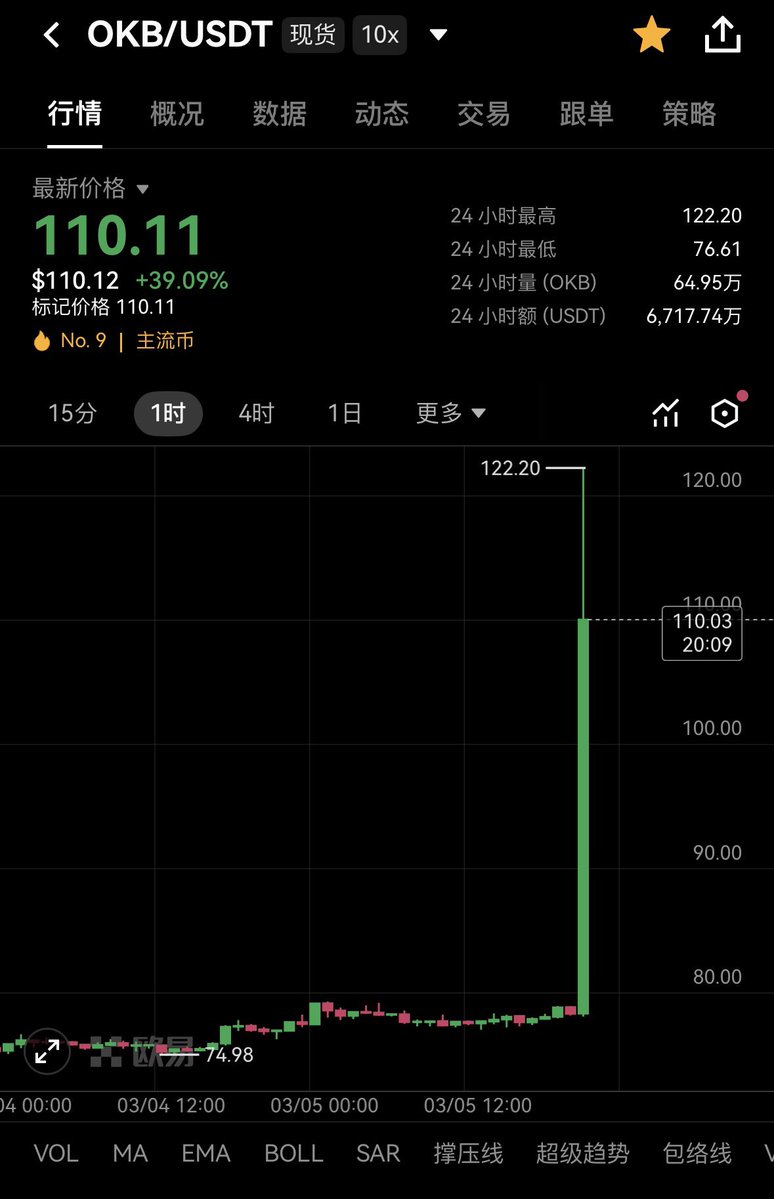Turn on the 超级趋势 indicator
Viewport: 774px width, 1199px height.
click(582, 1153)
